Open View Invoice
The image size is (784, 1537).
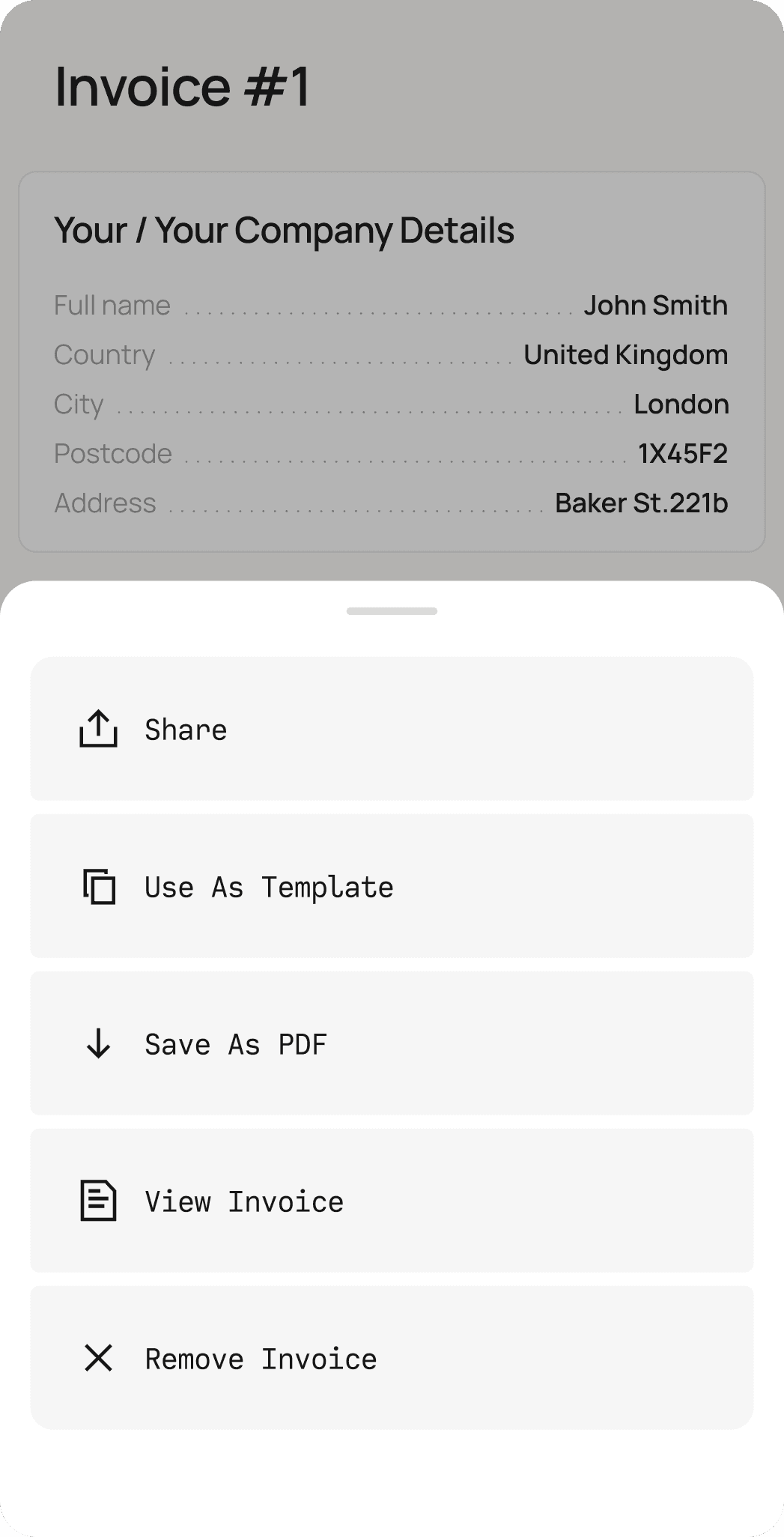click(x=391, y=1201)
